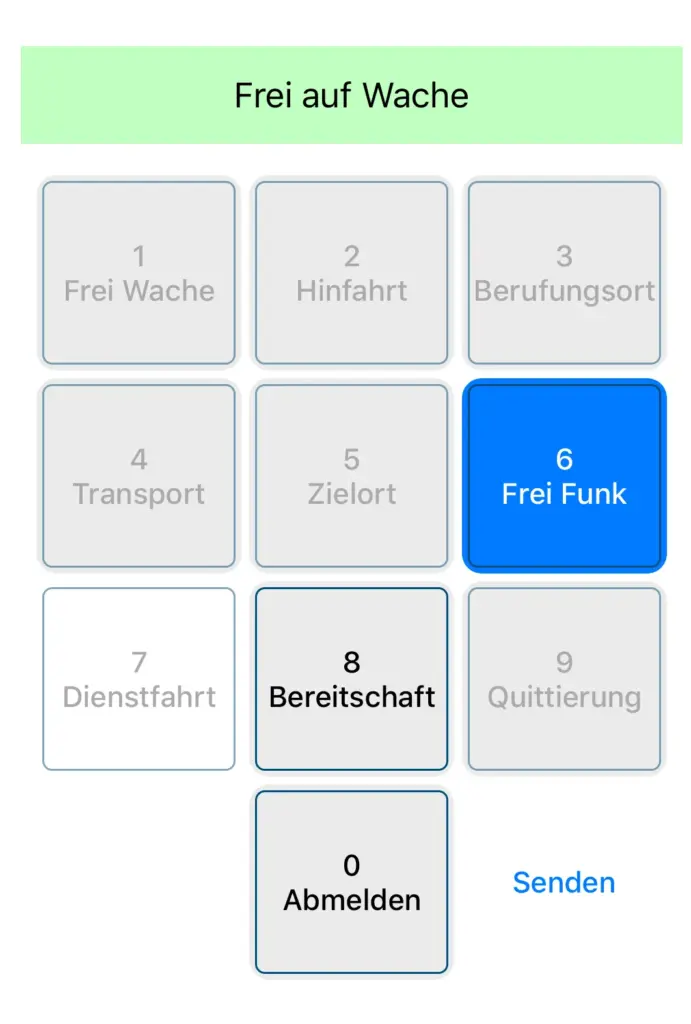The height and width of the screenshot is (1024, 691).
Task: Set status 7 Dienstfahrt
Action: click(x=139, y=679)
